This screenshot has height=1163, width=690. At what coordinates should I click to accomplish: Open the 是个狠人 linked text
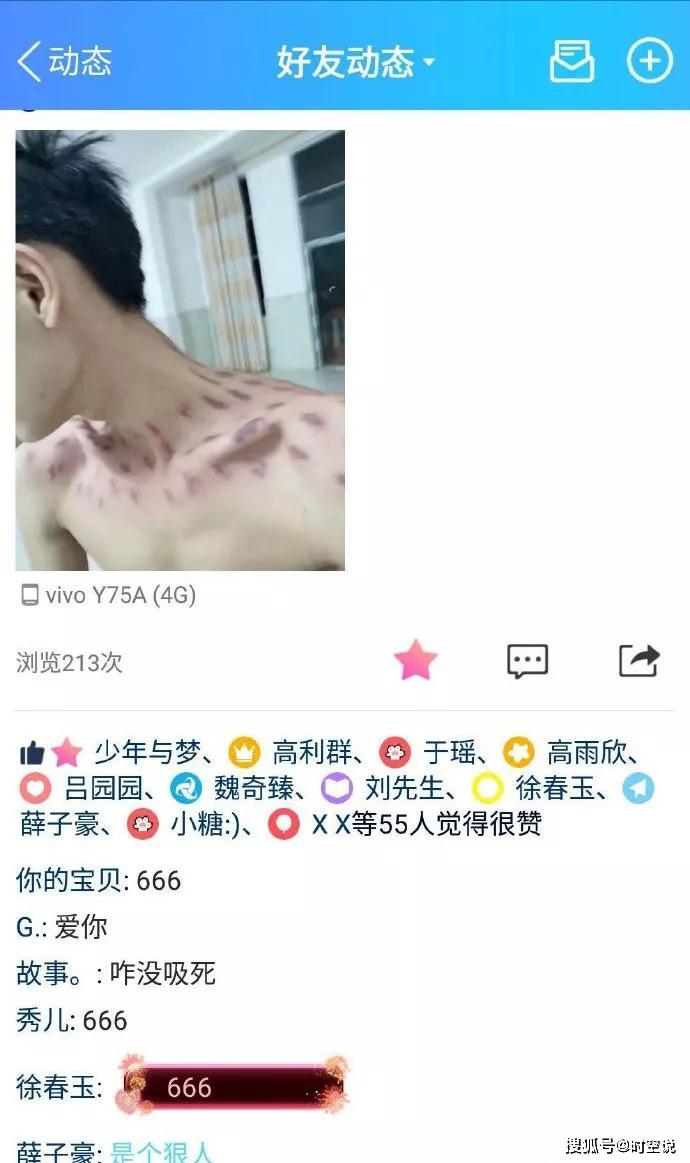pyautogui.click(x=162, y=1150)
